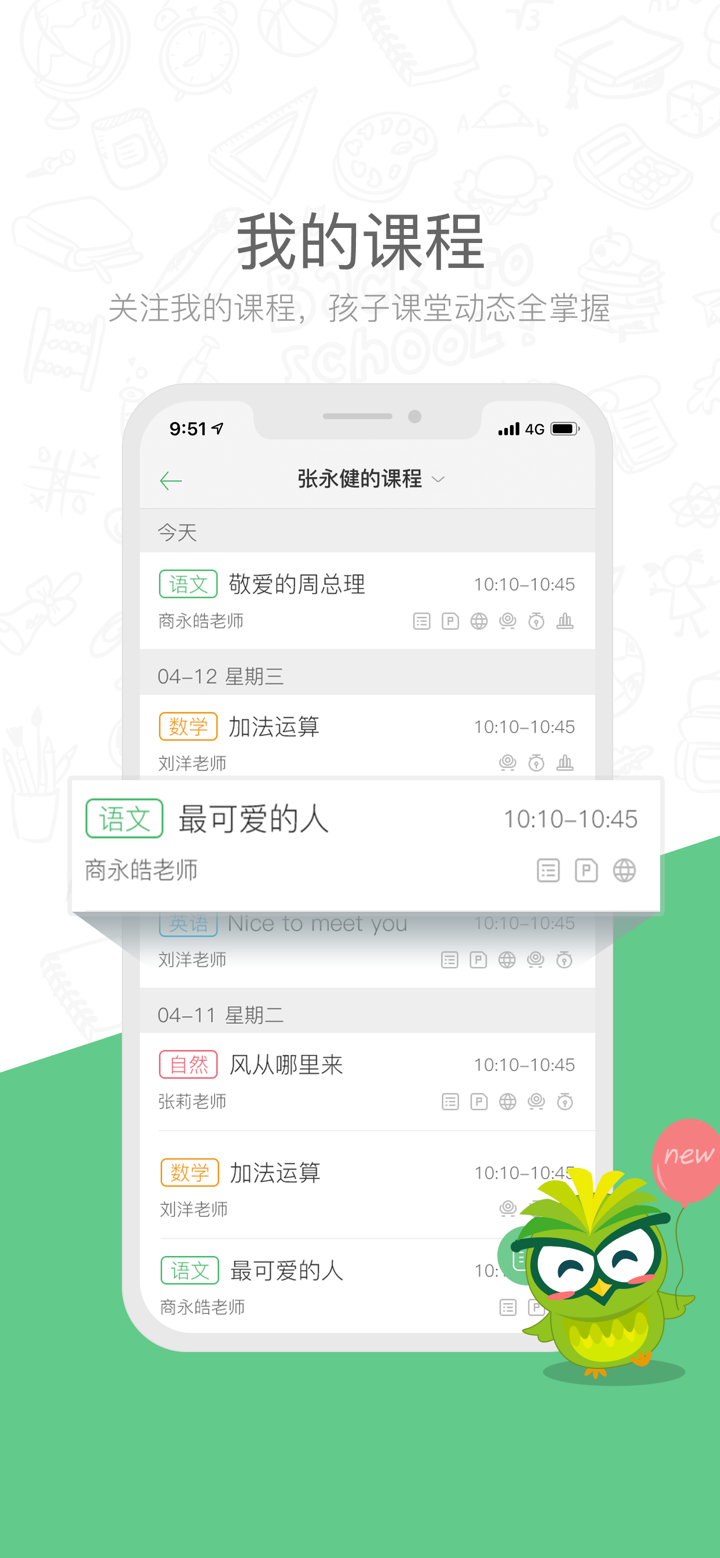Toggle the 语文 subject tag on 最可爱的人
The height and width of the screenshot is (1558, 720).
124,818
